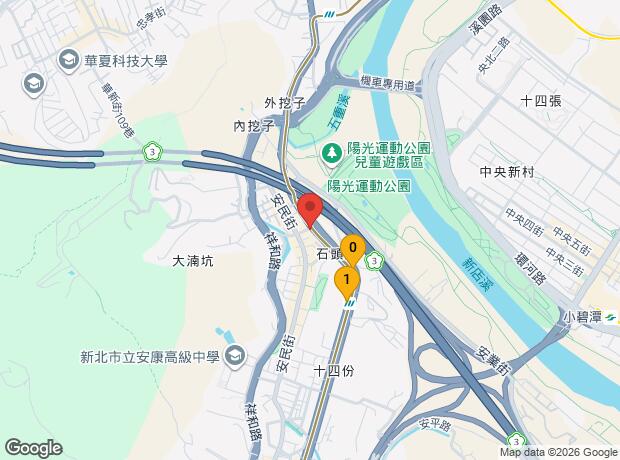Tap the red location pin
The image size is (620, 460).
click(309, 209)
